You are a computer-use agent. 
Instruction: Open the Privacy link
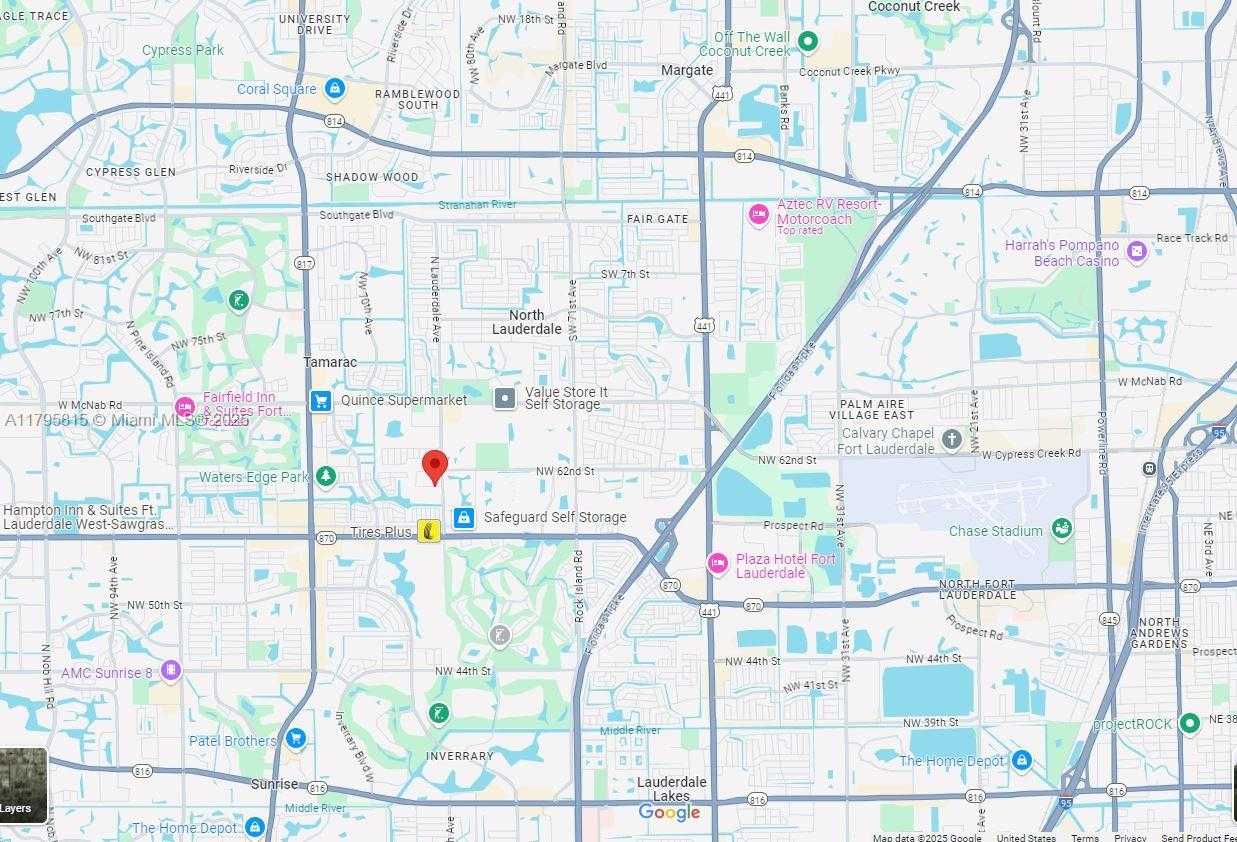click(1130, 838)
